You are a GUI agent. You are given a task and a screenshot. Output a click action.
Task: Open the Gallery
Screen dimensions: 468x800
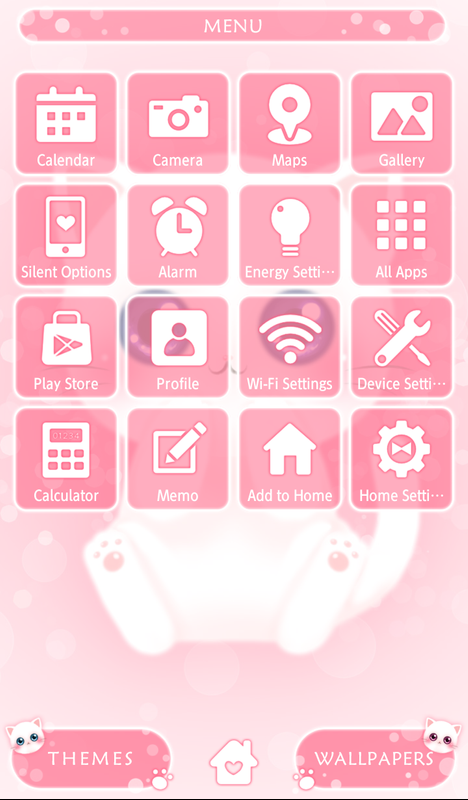click(x=402, y=123)
